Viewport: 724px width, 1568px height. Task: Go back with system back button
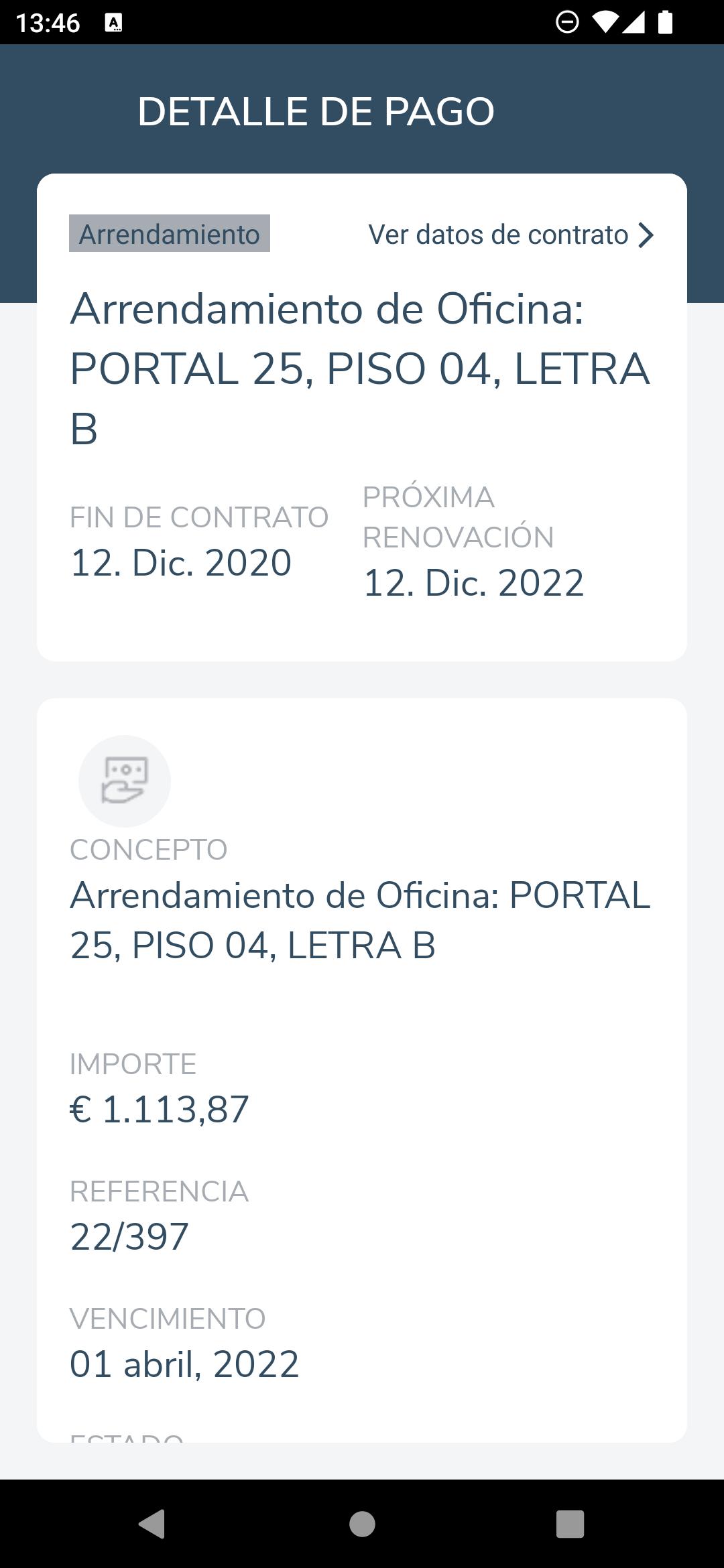tap(152, 1524)
